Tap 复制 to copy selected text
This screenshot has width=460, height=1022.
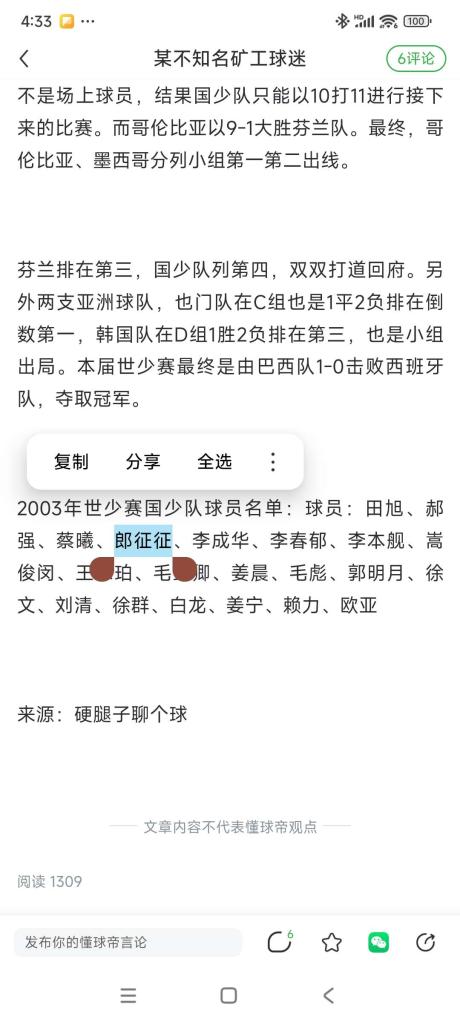(71, 462)
